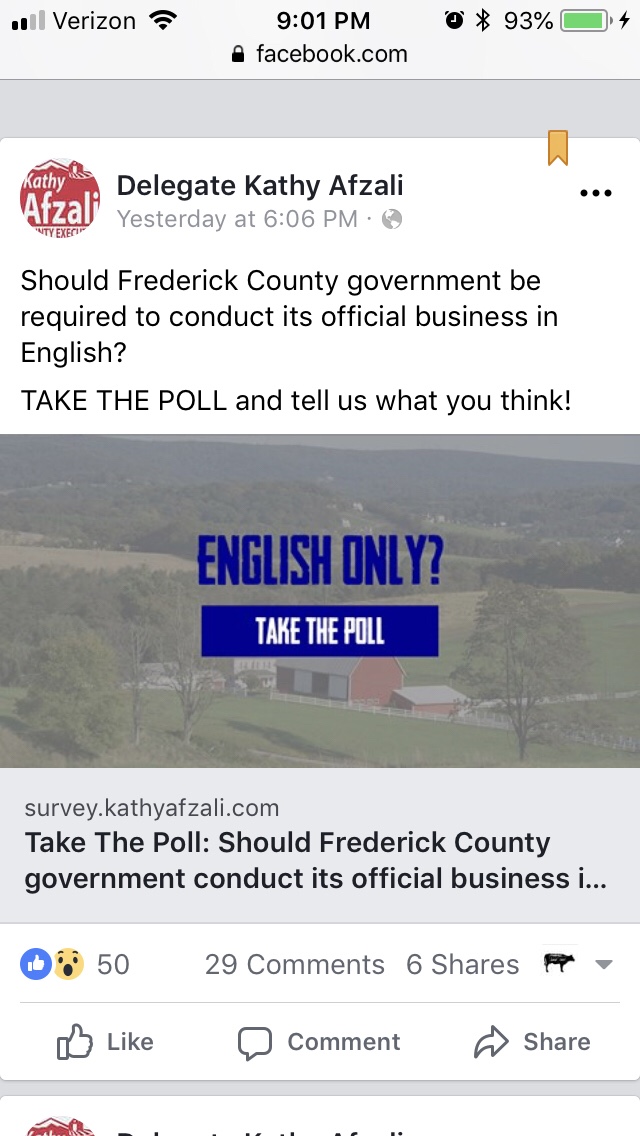The width and height of the screenshot is (640, 1136).
Task: Comment on the English-only poll post
Action: (x=319, y=1042)
